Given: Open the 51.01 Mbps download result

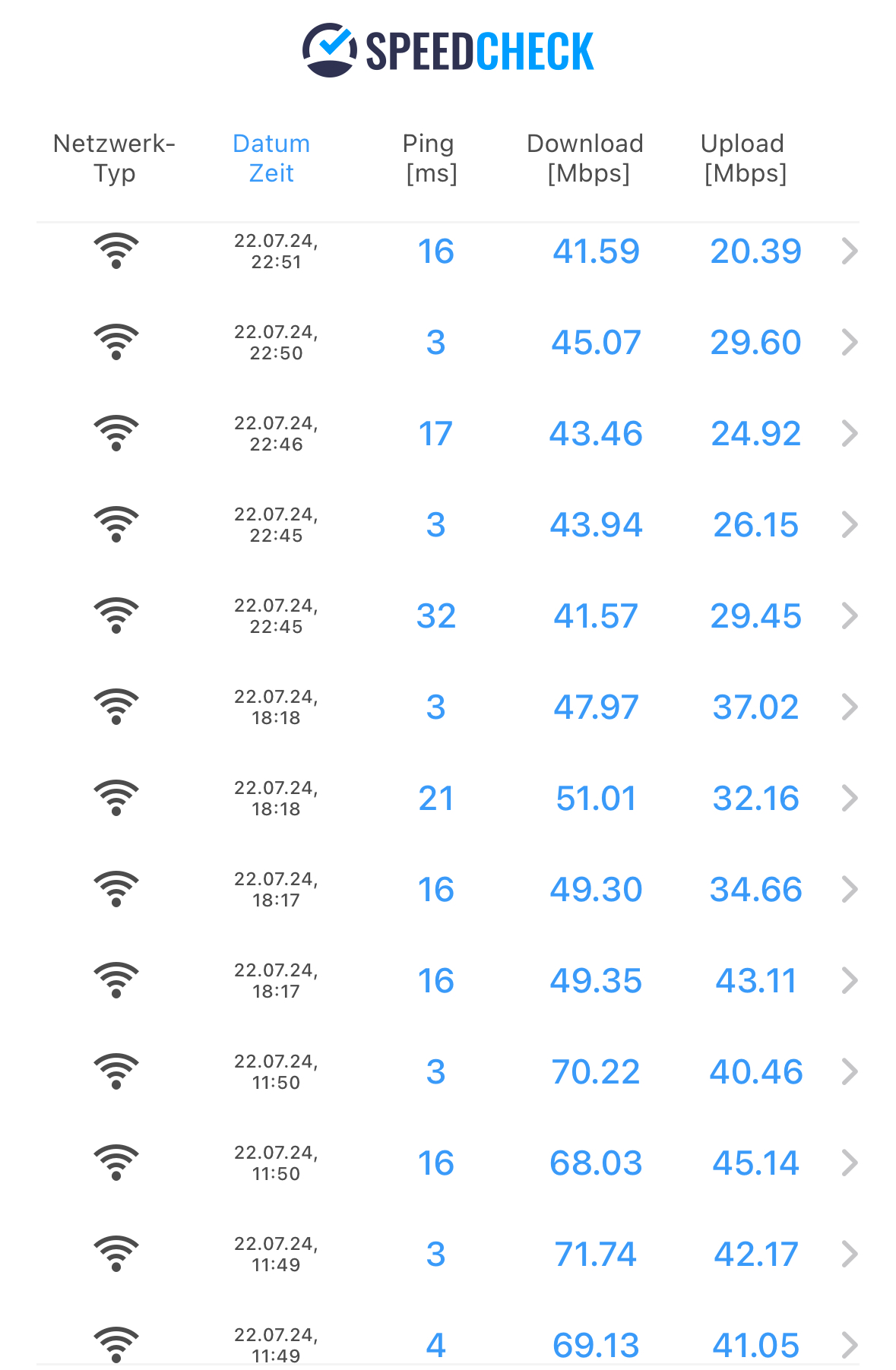Looking at the screenshot, I should tap(596, 799).
